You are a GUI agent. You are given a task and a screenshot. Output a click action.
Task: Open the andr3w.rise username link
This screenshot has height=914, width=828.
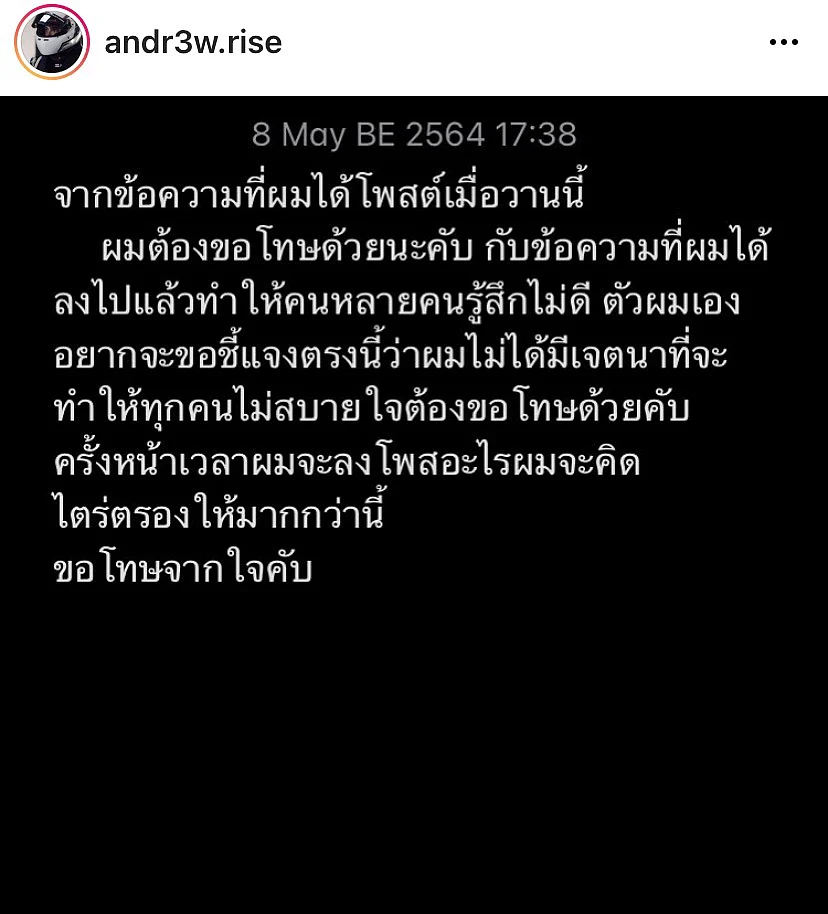192,42
